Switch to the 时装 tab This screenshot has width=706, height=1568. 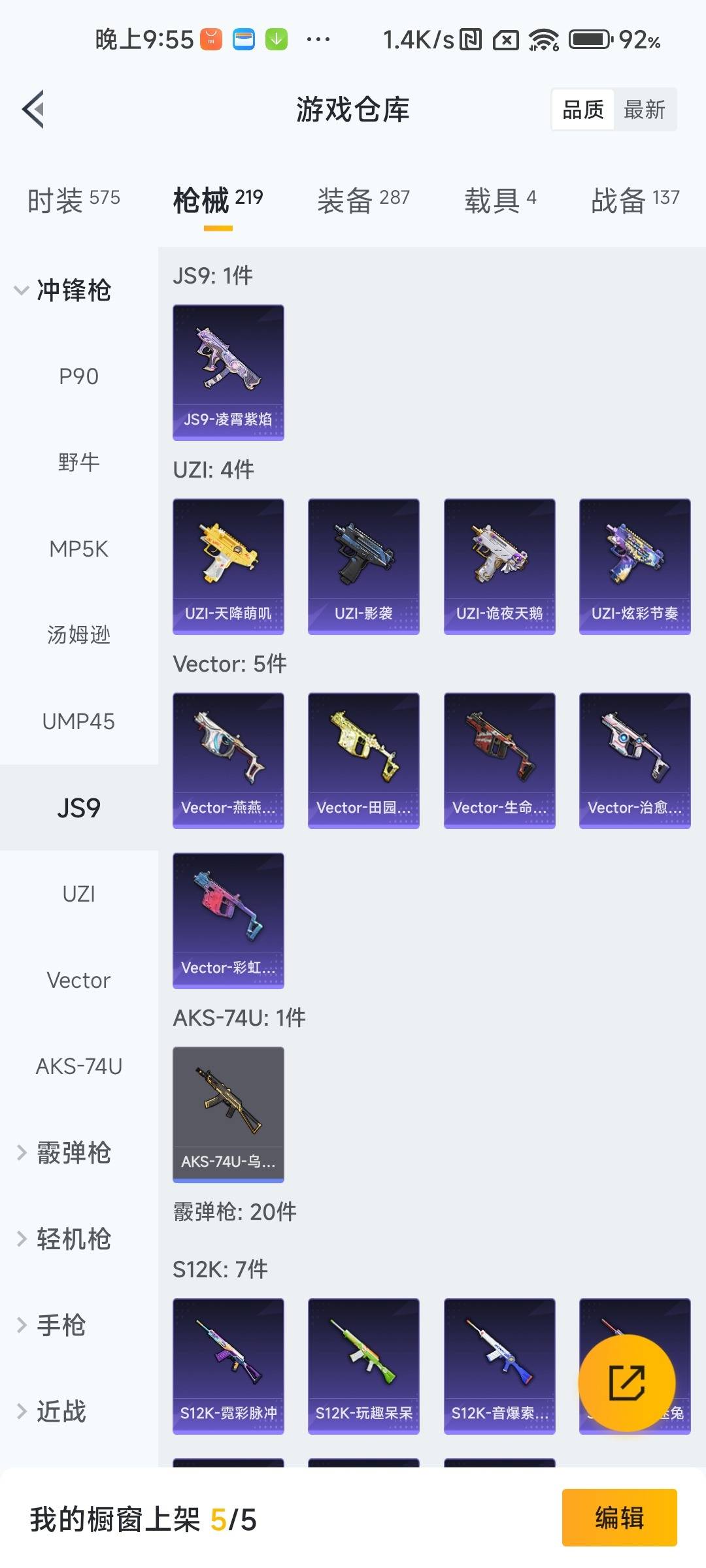[73, 200]
